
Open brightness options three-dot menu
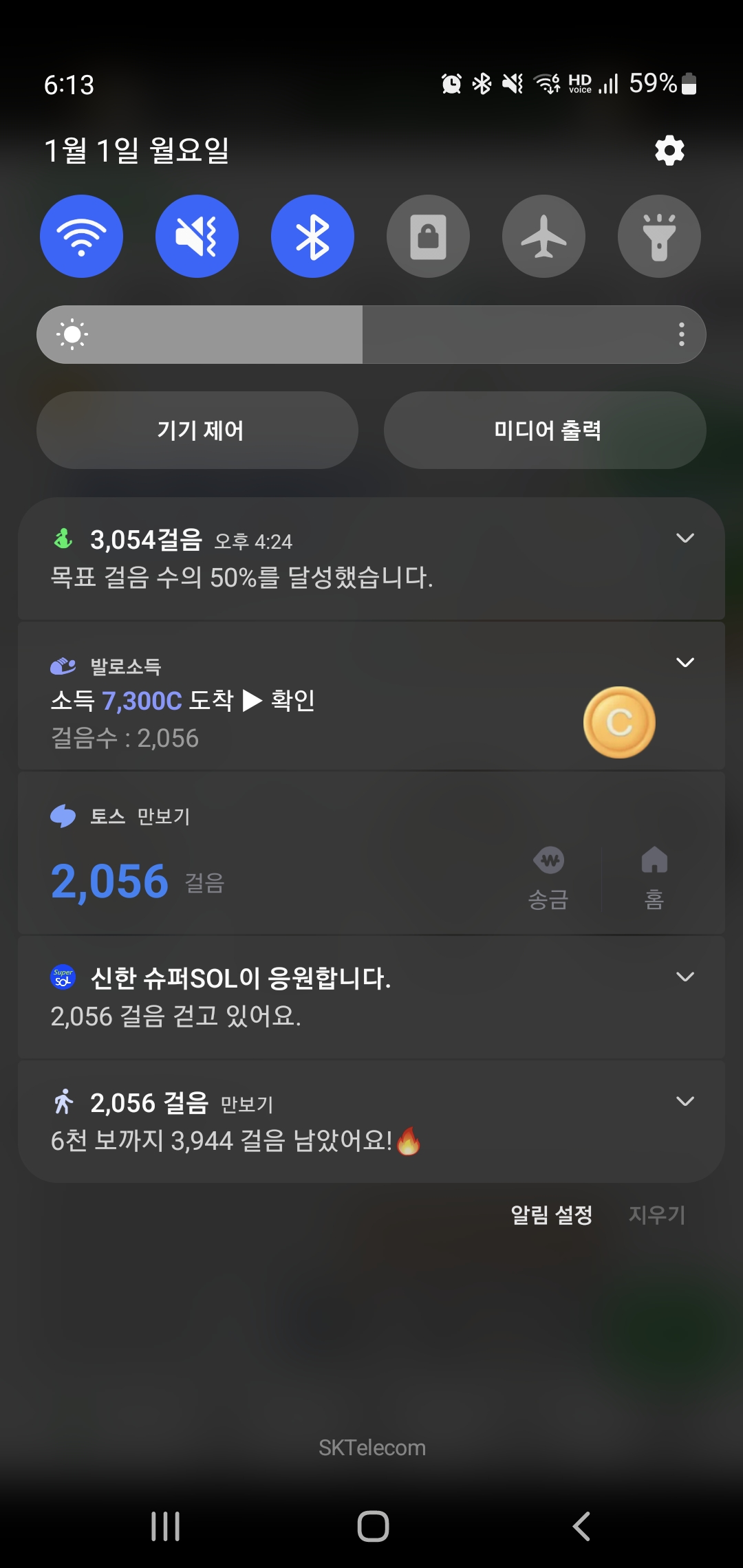[681, 335]
